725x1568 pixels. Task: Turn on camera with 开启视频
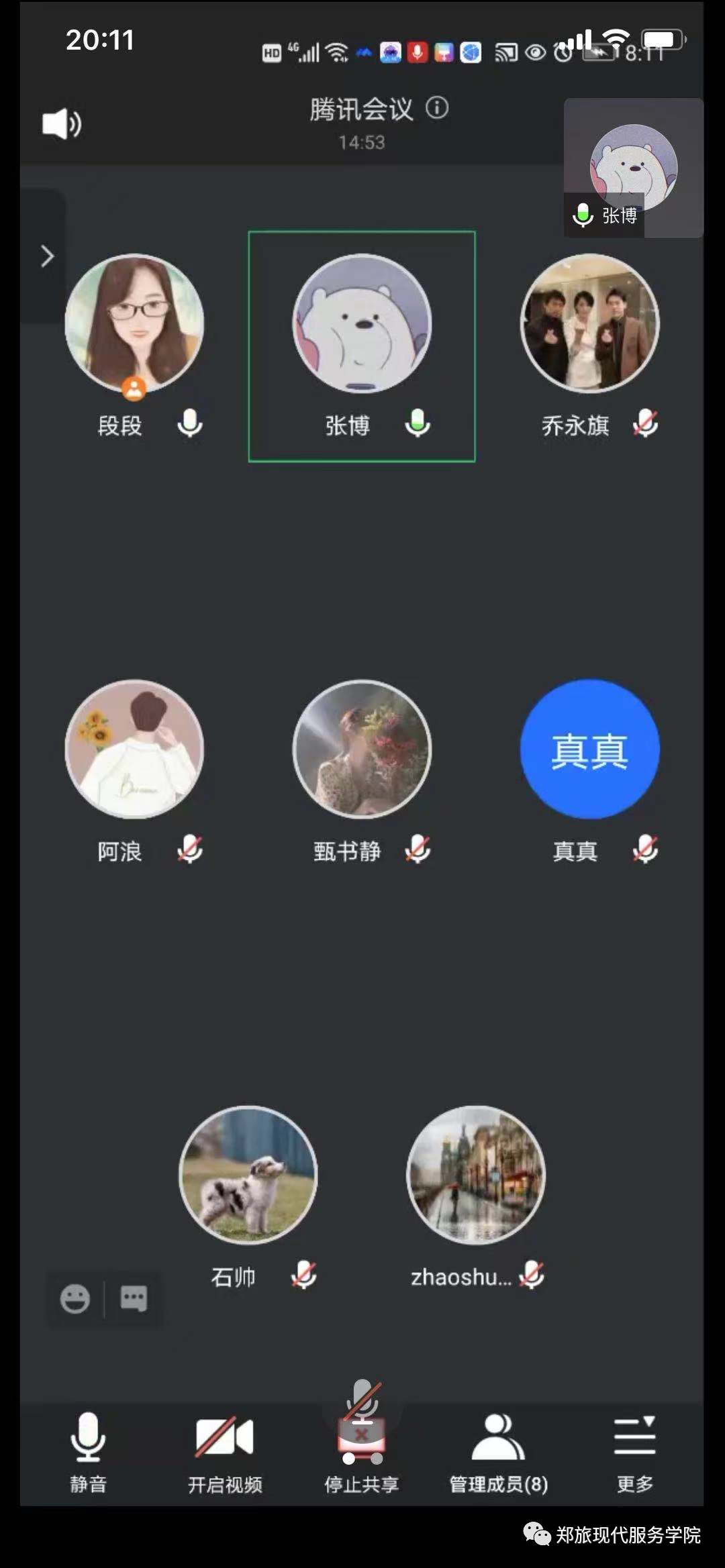click(224, 1451)
